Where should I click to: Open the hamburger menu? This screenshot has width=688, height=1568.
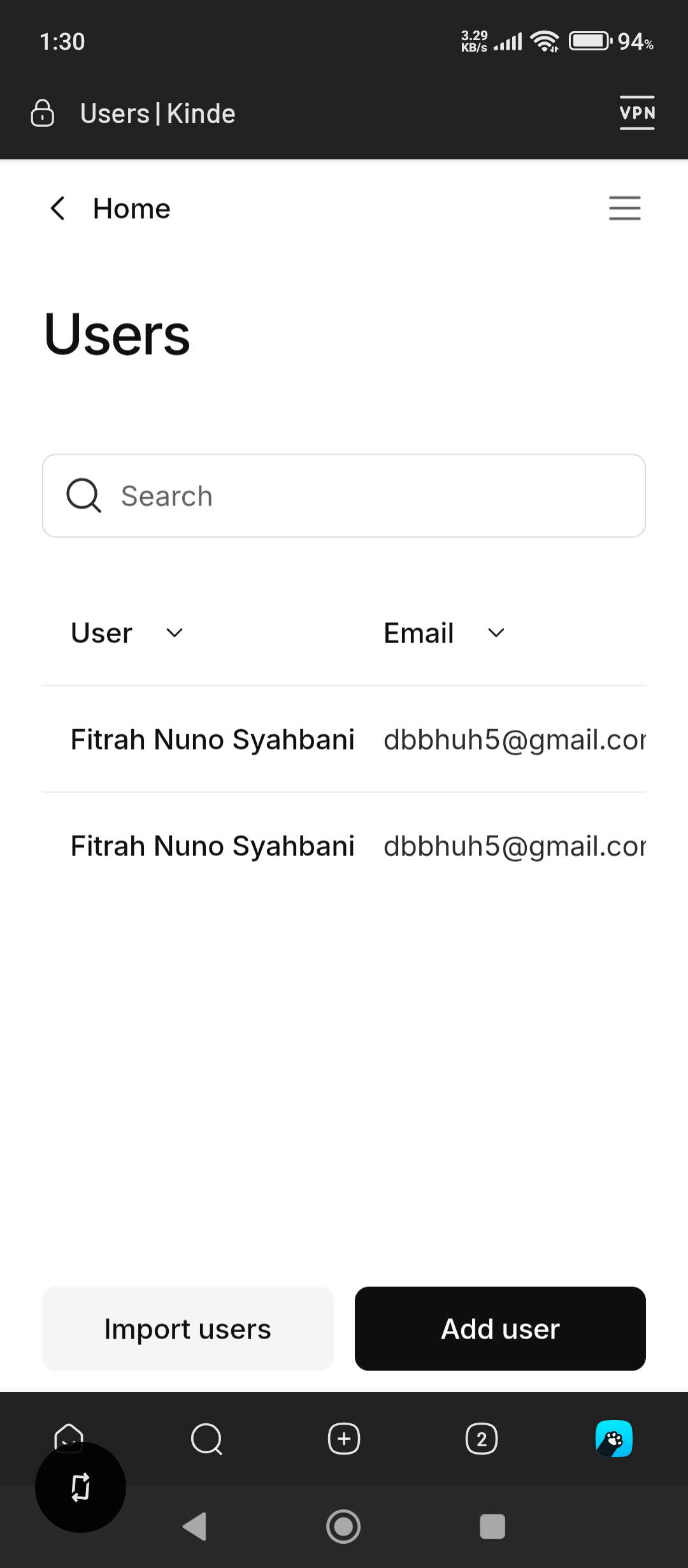point(624,208)
